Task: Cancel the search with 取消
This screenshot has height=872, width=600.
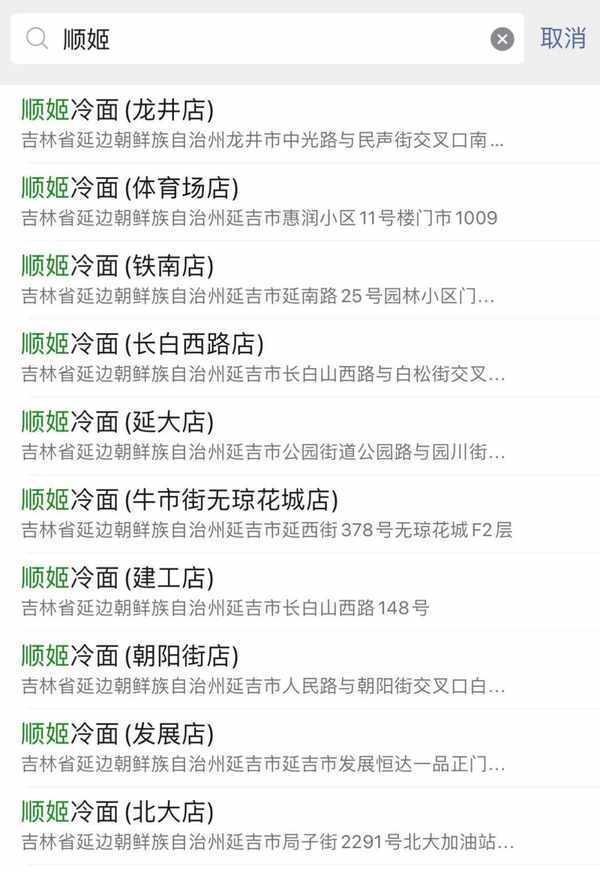Action: coord(562,39)
